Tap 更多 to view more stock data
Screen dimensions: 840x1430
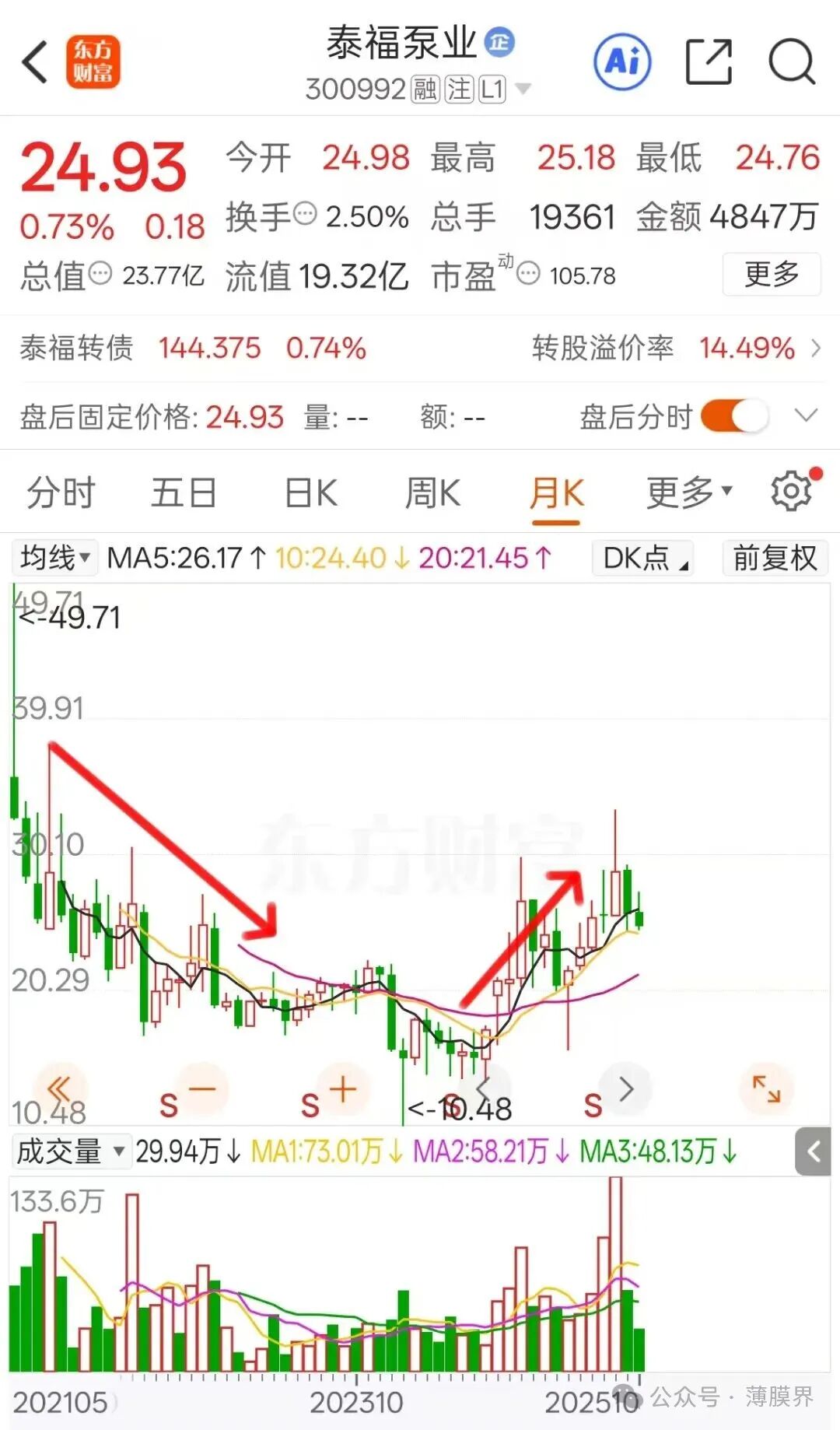[771, 275]
